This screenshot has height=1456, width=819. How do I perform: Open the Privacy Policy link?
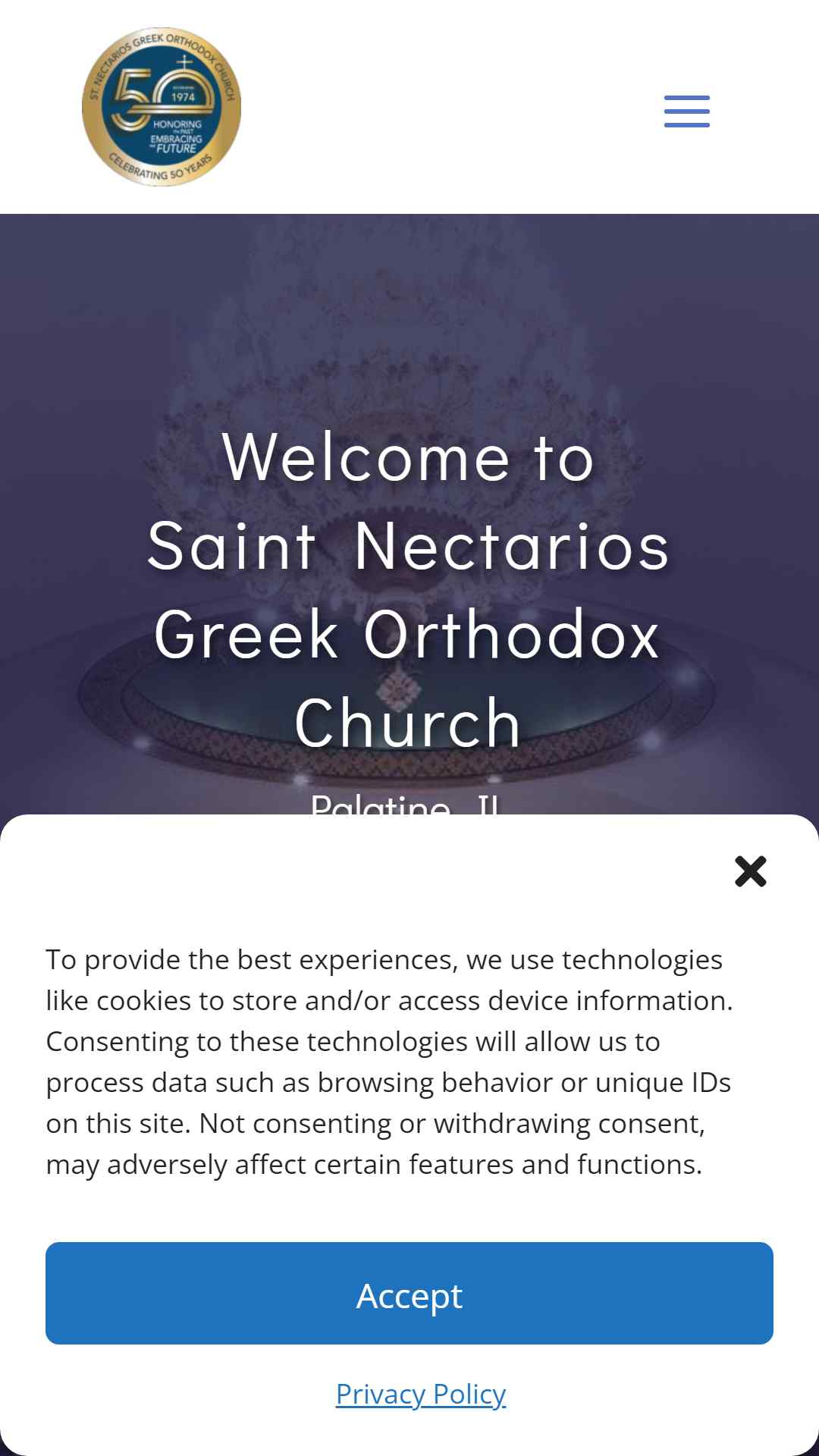point(421,1394)
